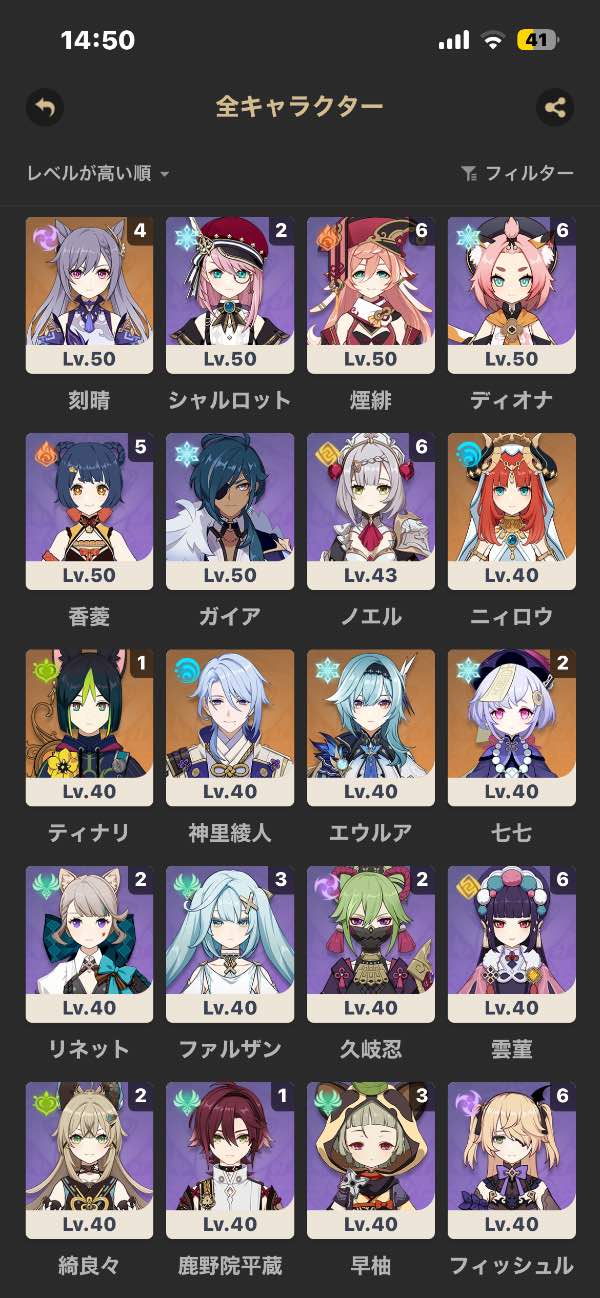Open 刻晴 character card
This screenshot has height=1298, width=600.
click(89, 294)
